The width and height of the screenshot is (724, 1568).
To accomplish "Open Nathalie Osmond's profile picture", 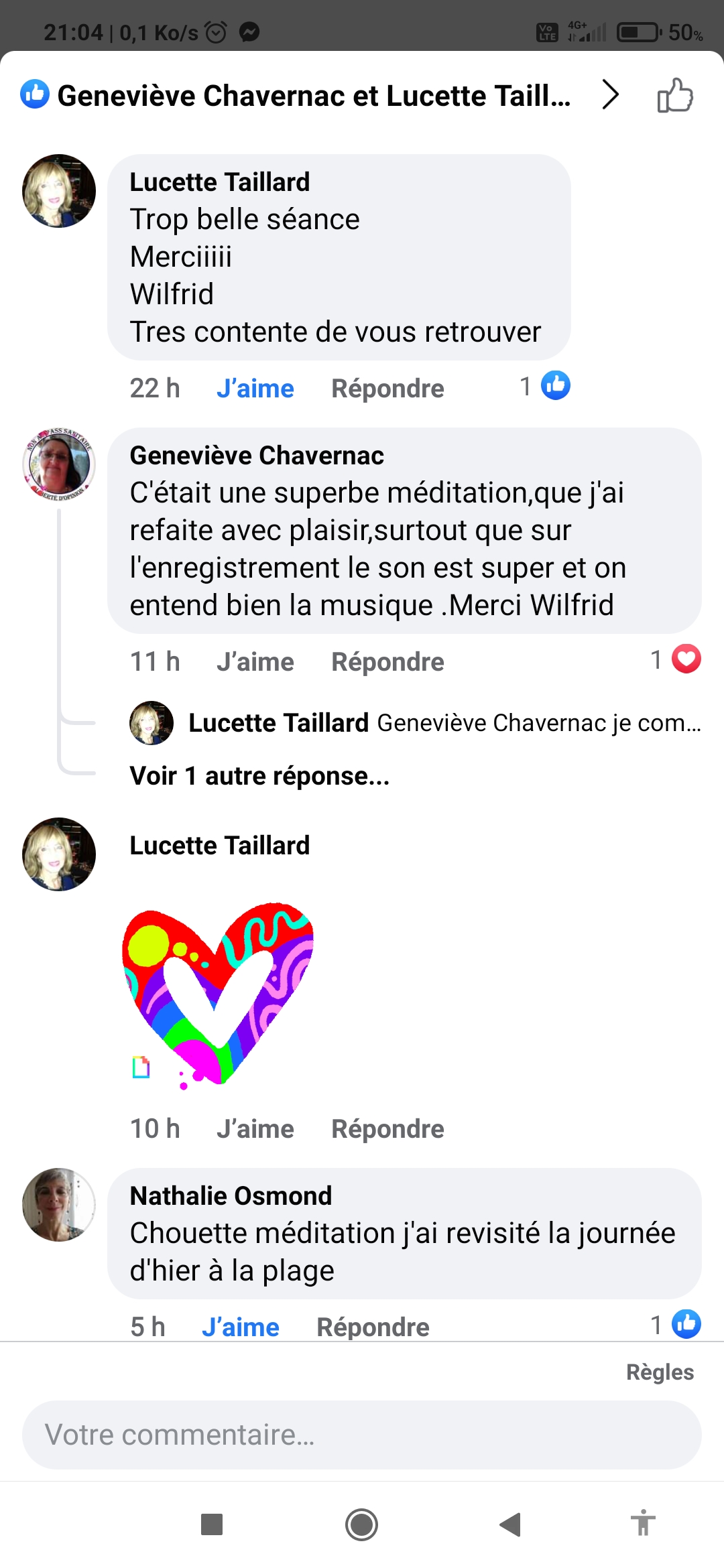I will (59, 1204).
